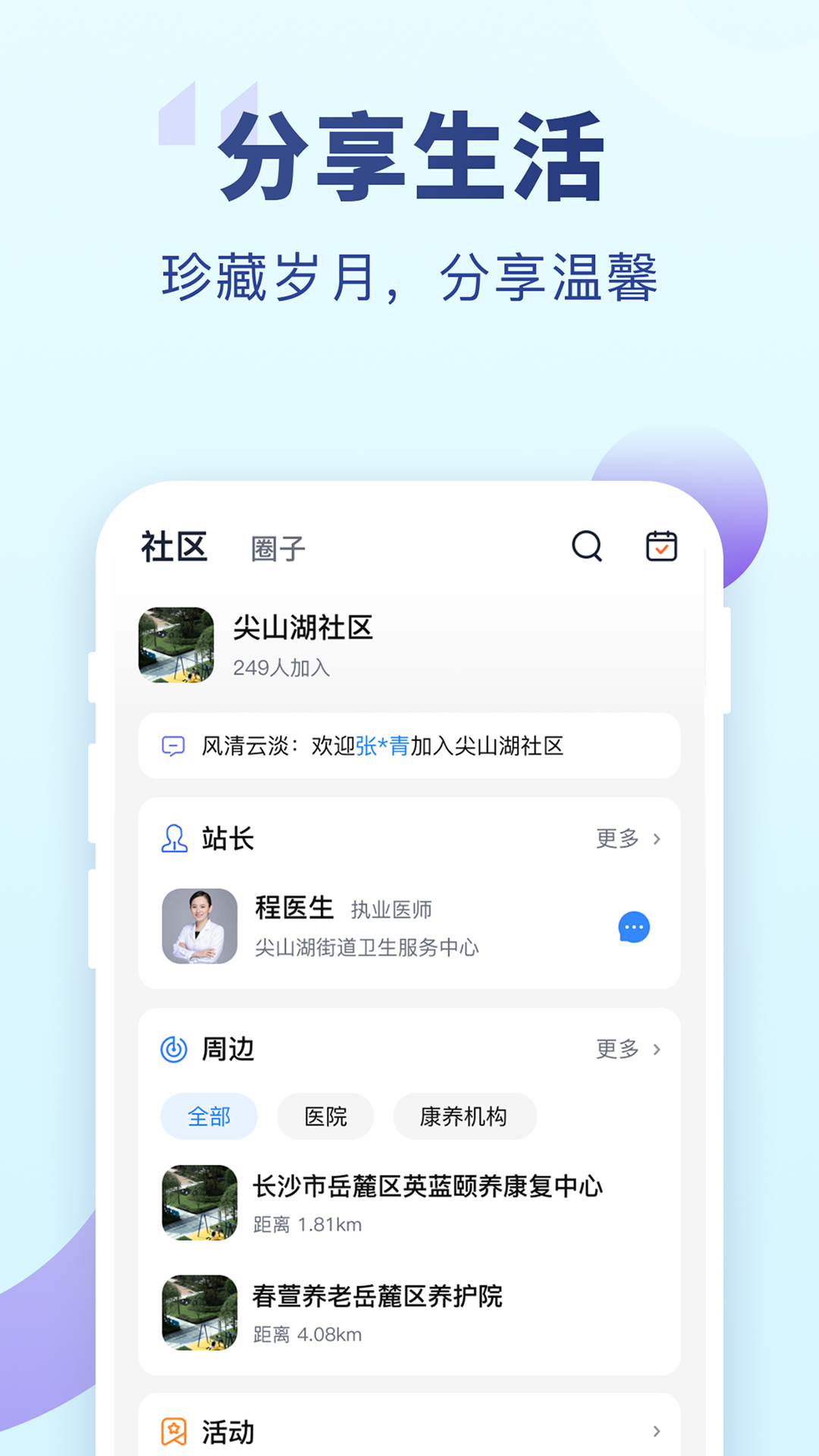819x1456 pixels.
Task: Click the 周边 target icon
Action: click(x=173, y=1050)
